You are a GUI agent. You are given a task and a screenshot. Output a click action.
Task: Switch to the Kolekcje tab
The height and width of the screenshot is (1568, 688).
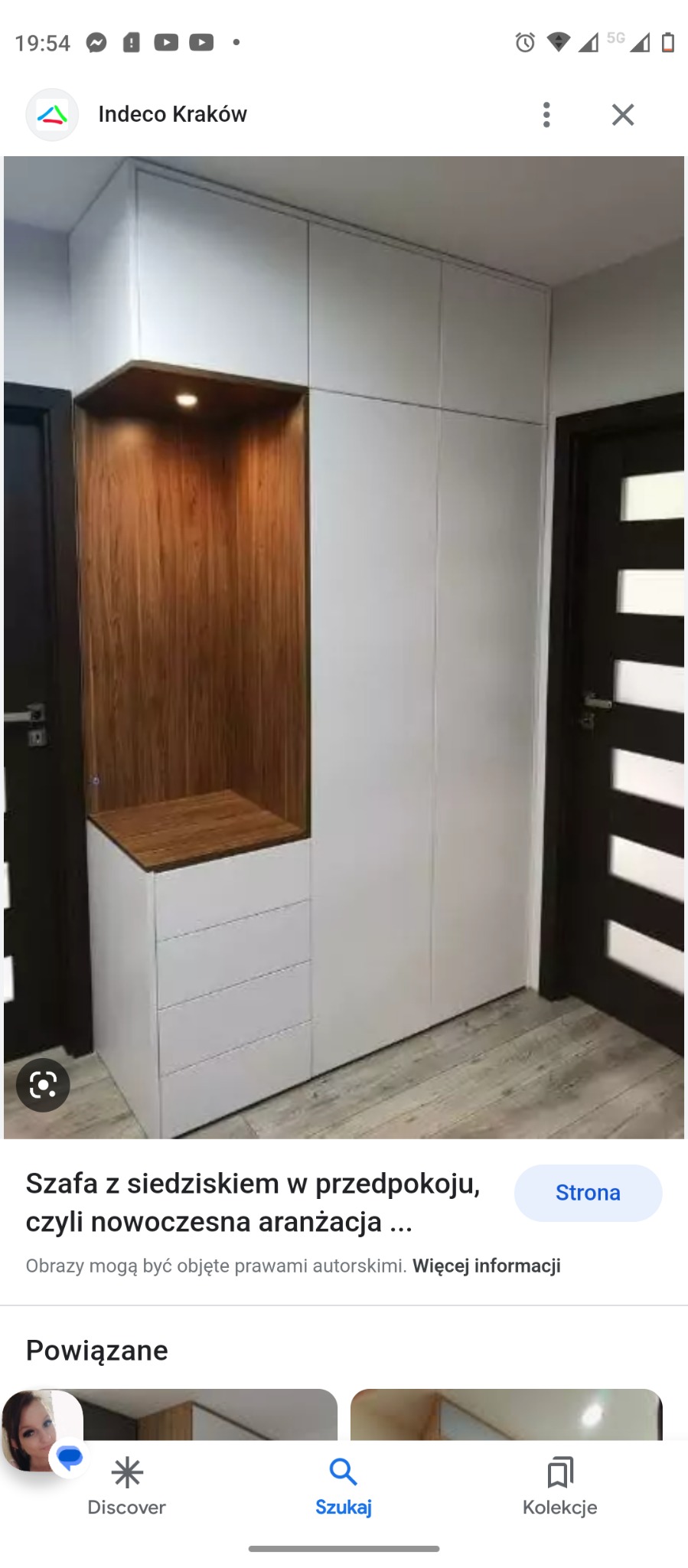[559, 1486]
